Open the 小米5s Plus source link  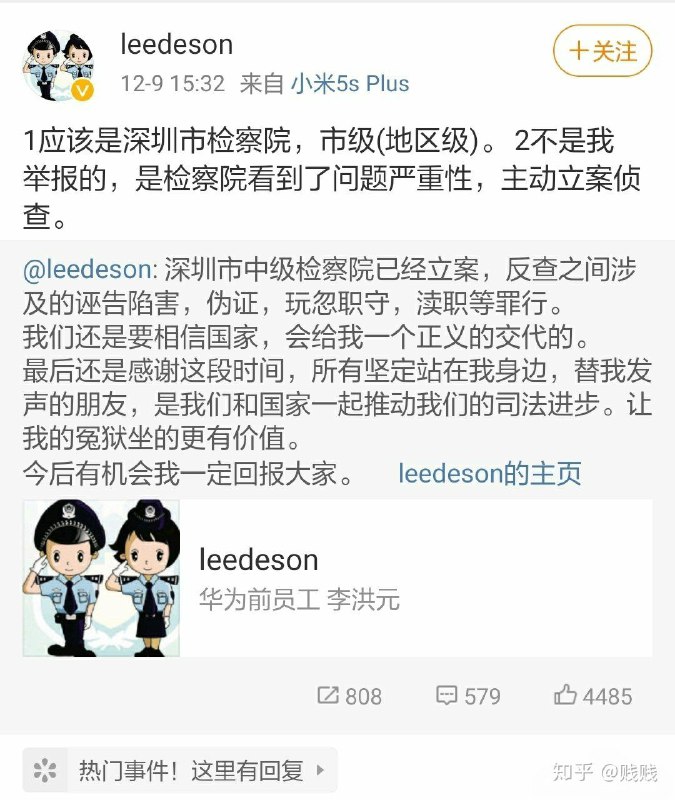[350, 84]
